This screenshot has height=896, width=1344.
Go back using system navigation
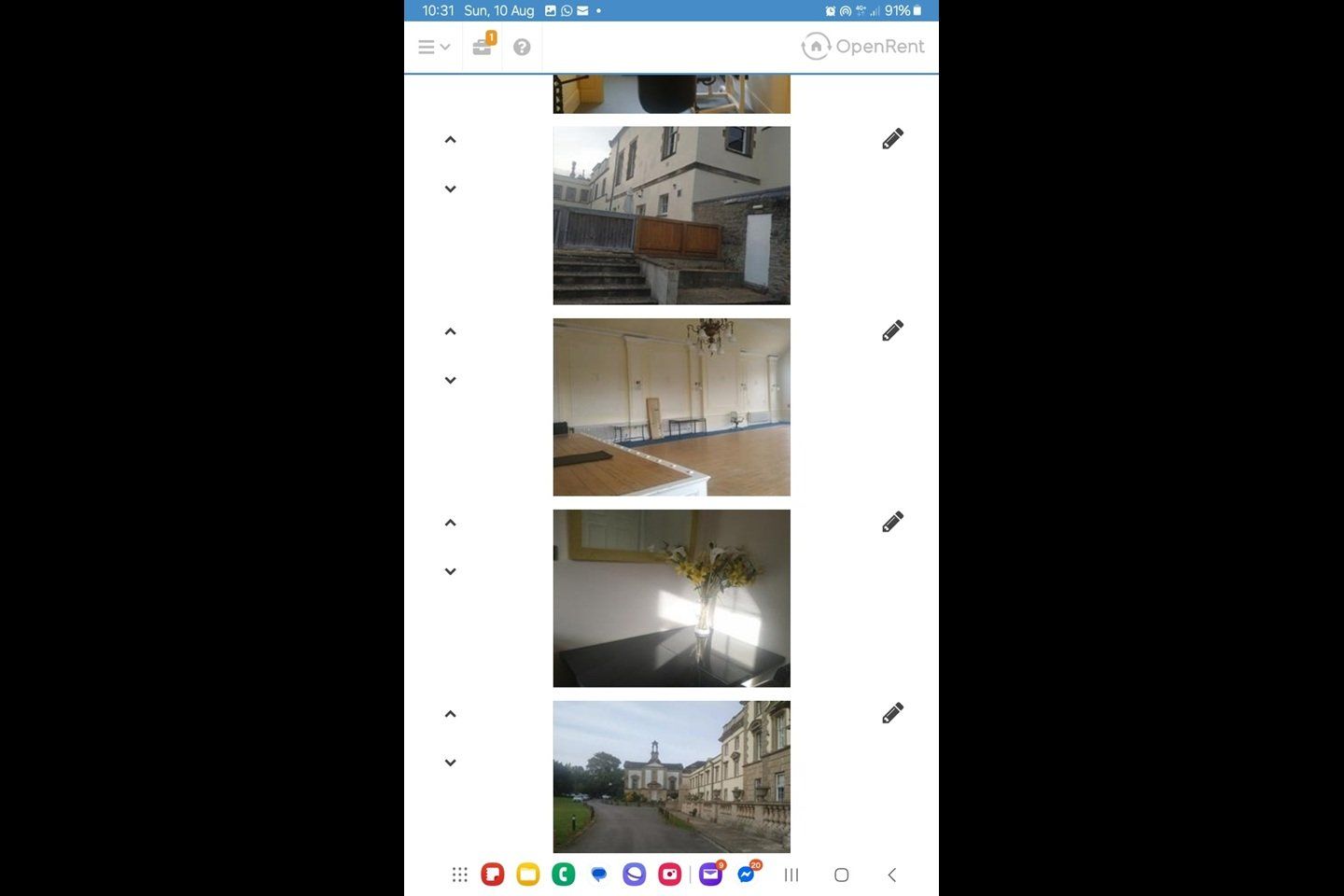[x=891, y=875]
